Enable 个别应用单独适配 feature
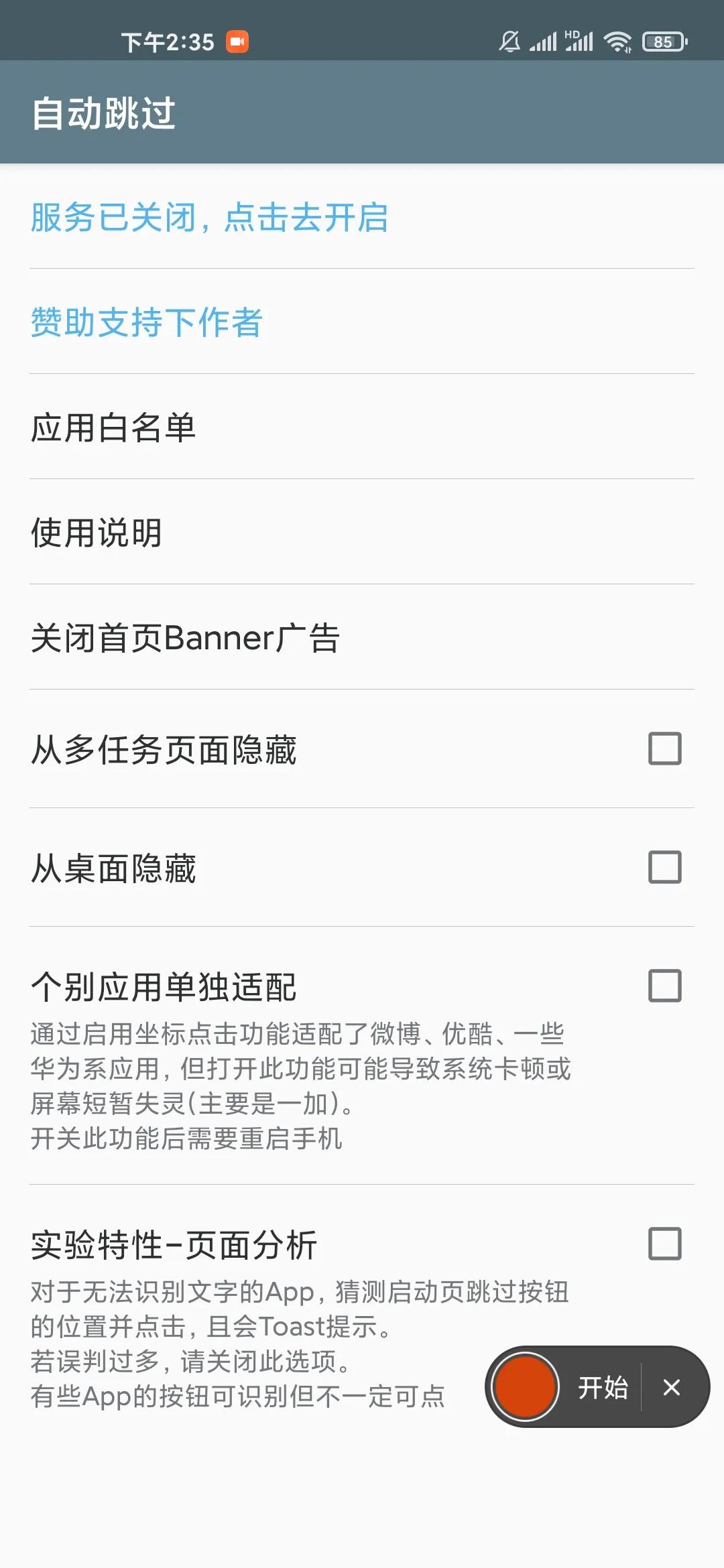 pyautogui.click(x=664, y=986)
